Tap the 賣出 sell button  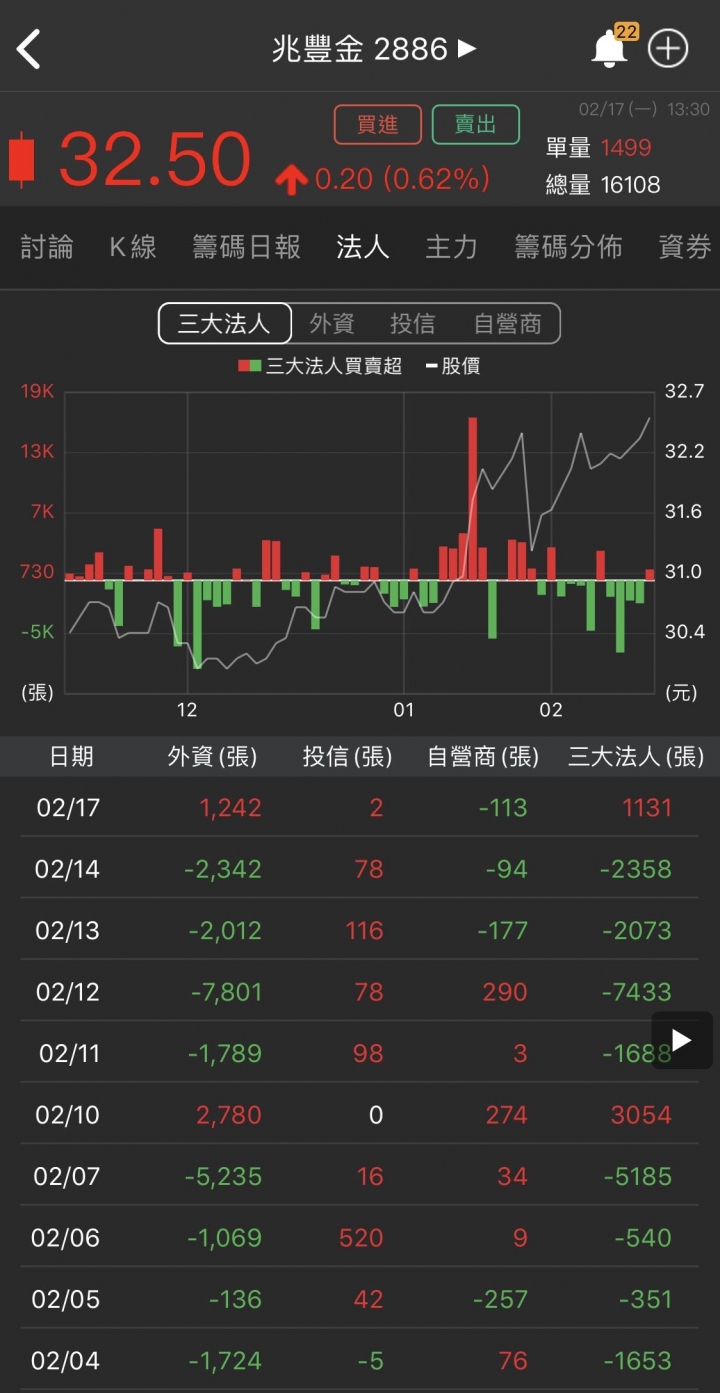(x=476, y=125)
